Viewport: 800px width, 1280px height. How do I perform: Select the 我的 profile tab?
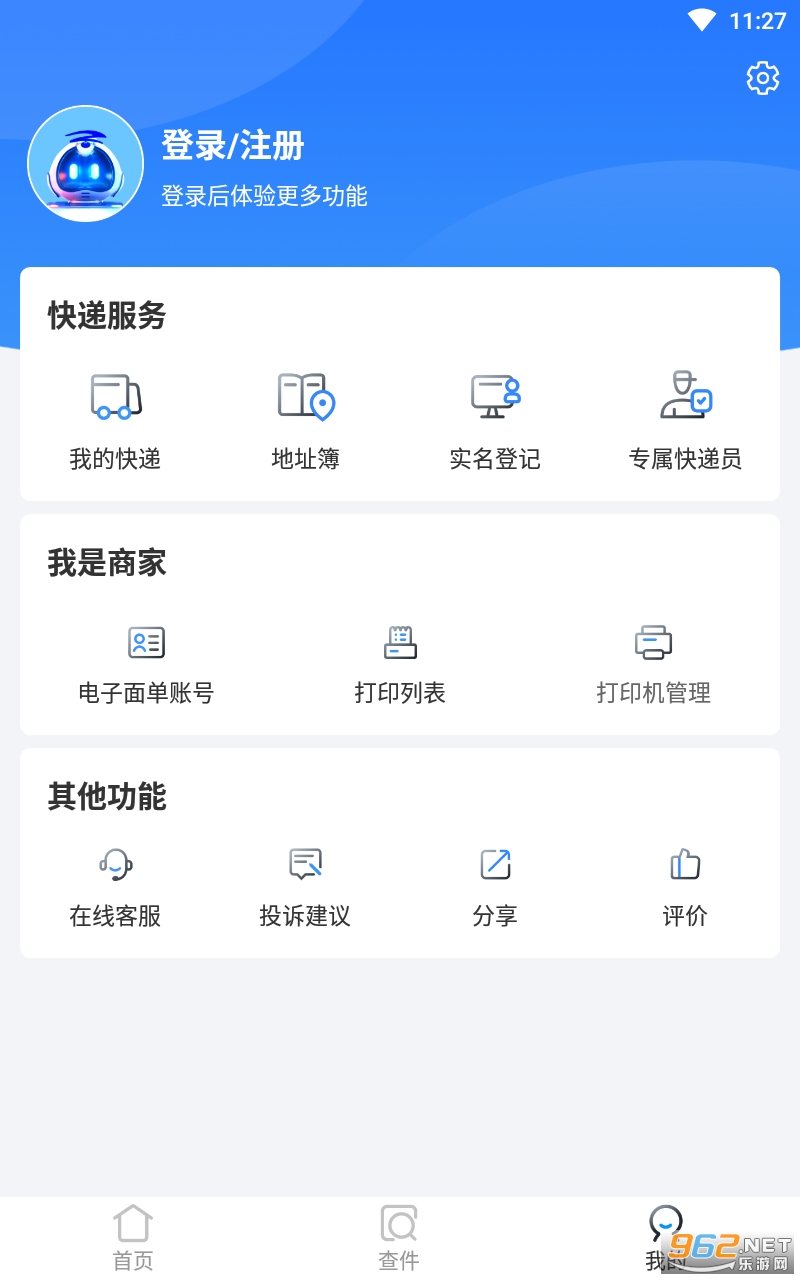tap(665, 1238)
